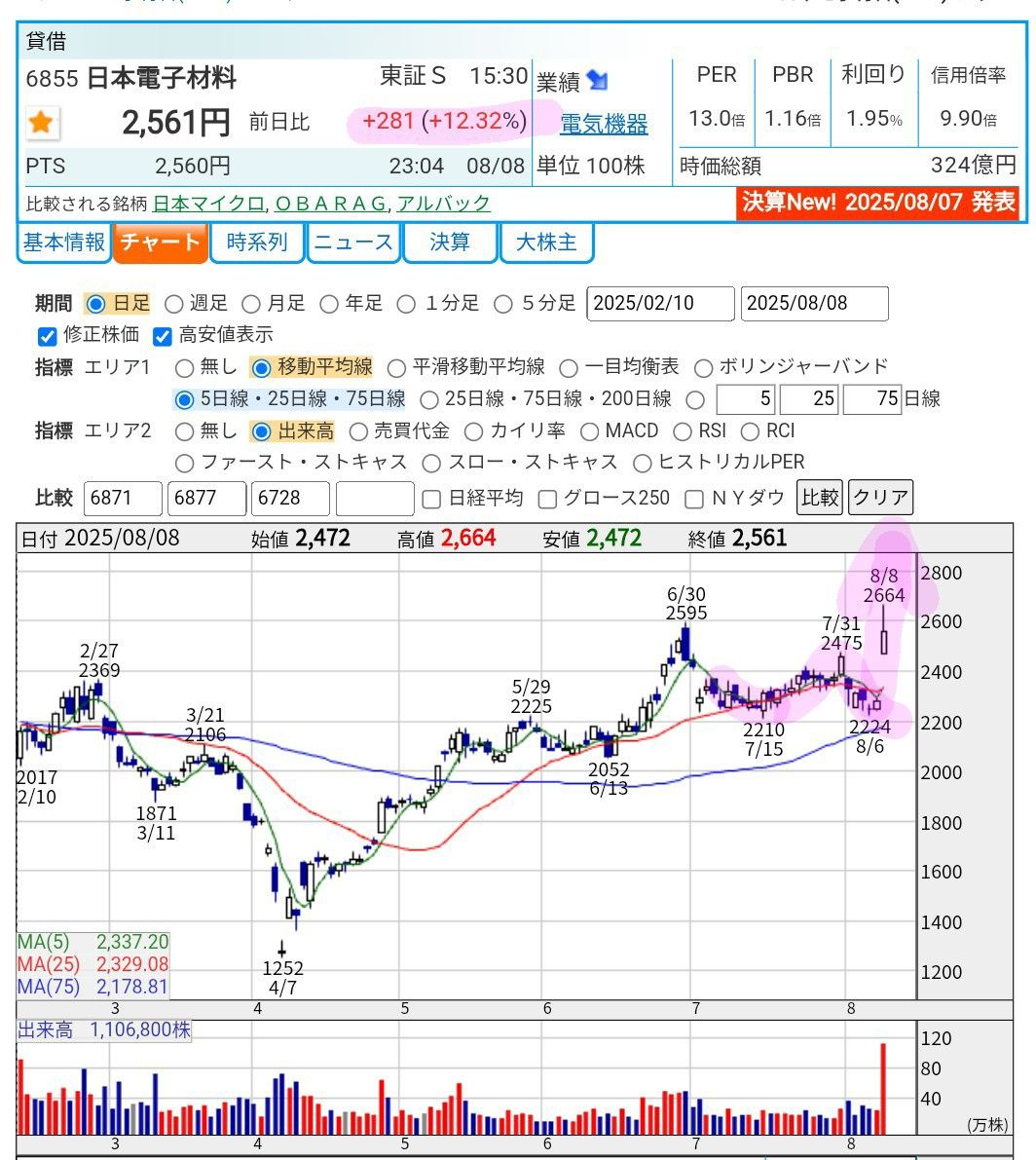Clear comparison codes with クリア

pos(880,498)
